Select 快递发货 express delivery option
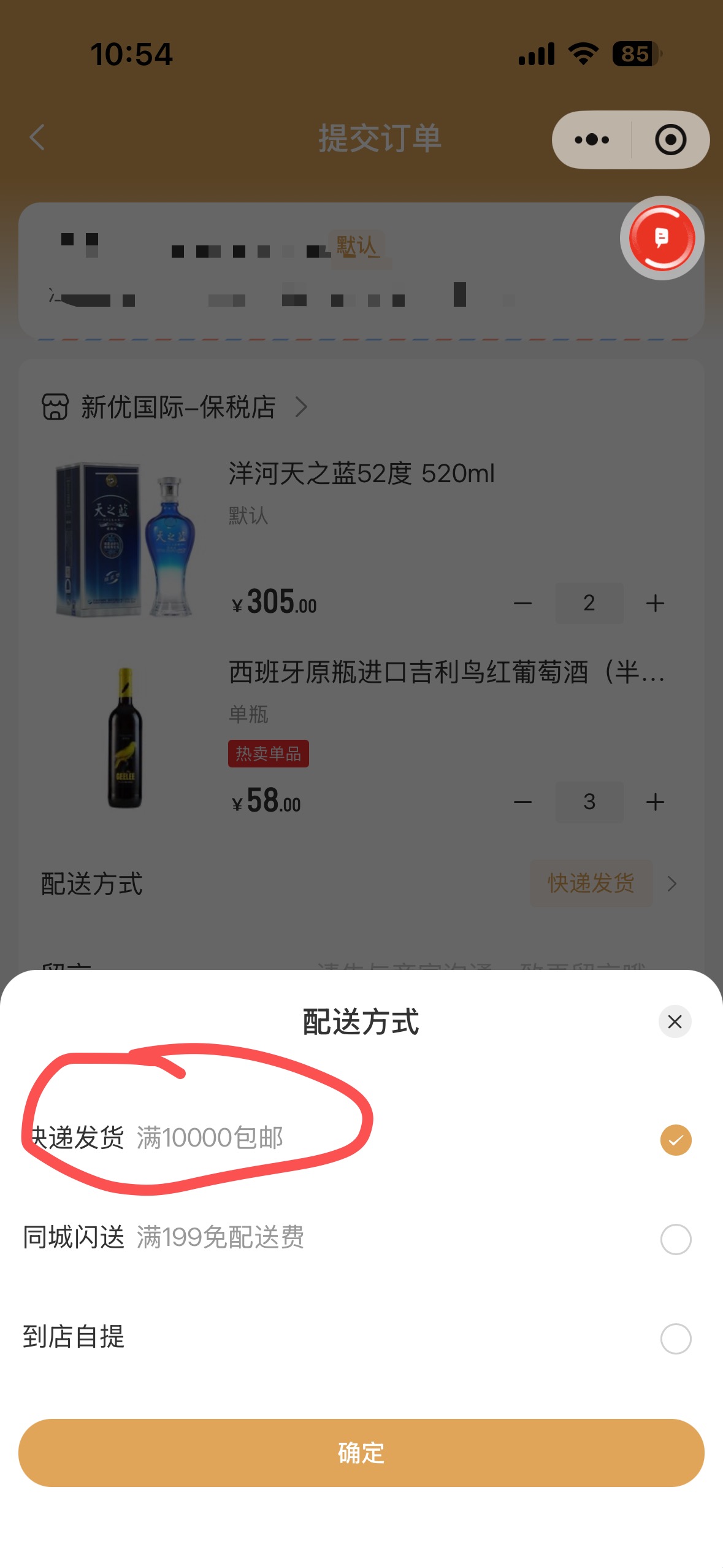 [675, 1140]
